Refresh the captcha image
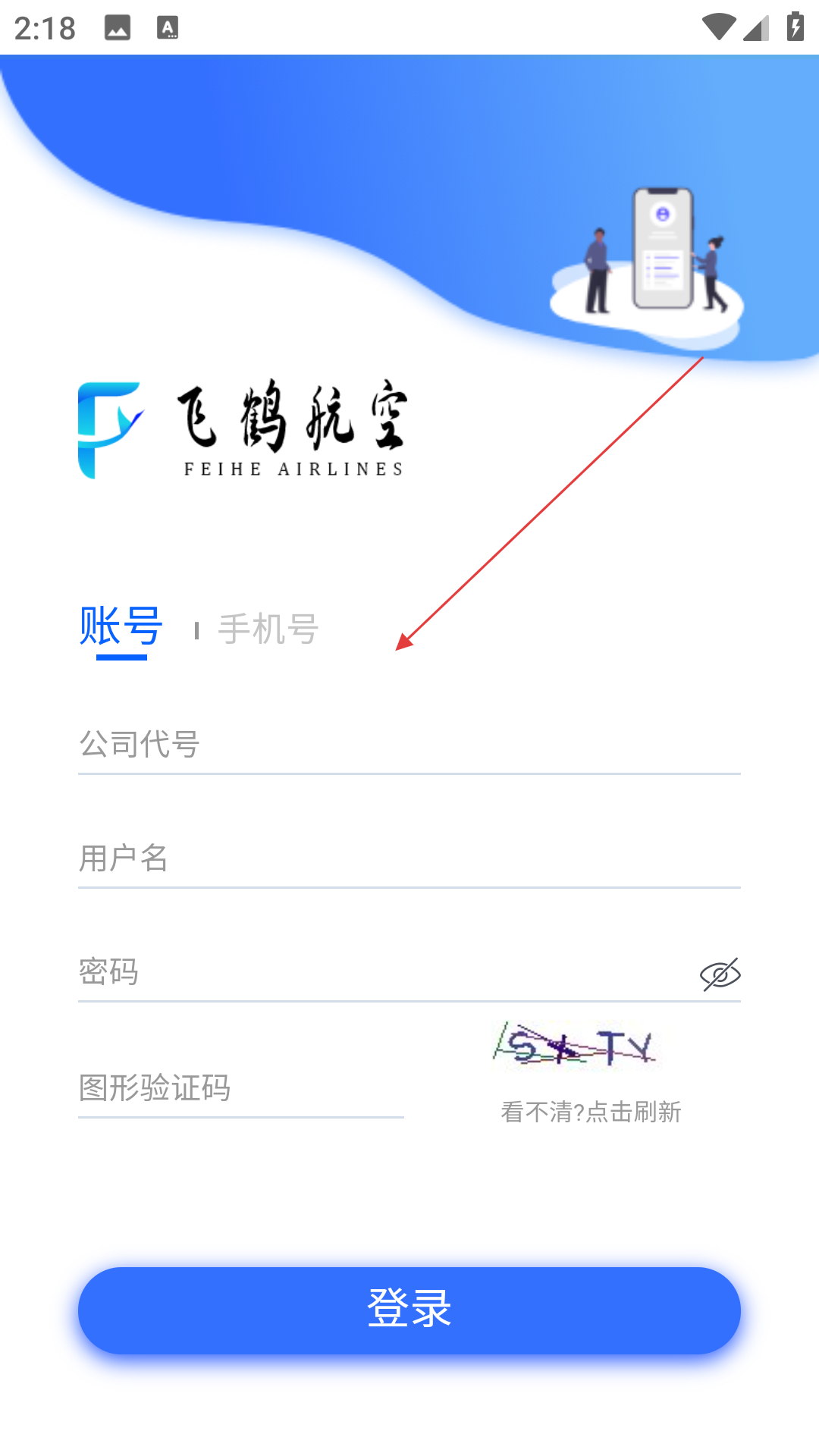 (576, 1046)
